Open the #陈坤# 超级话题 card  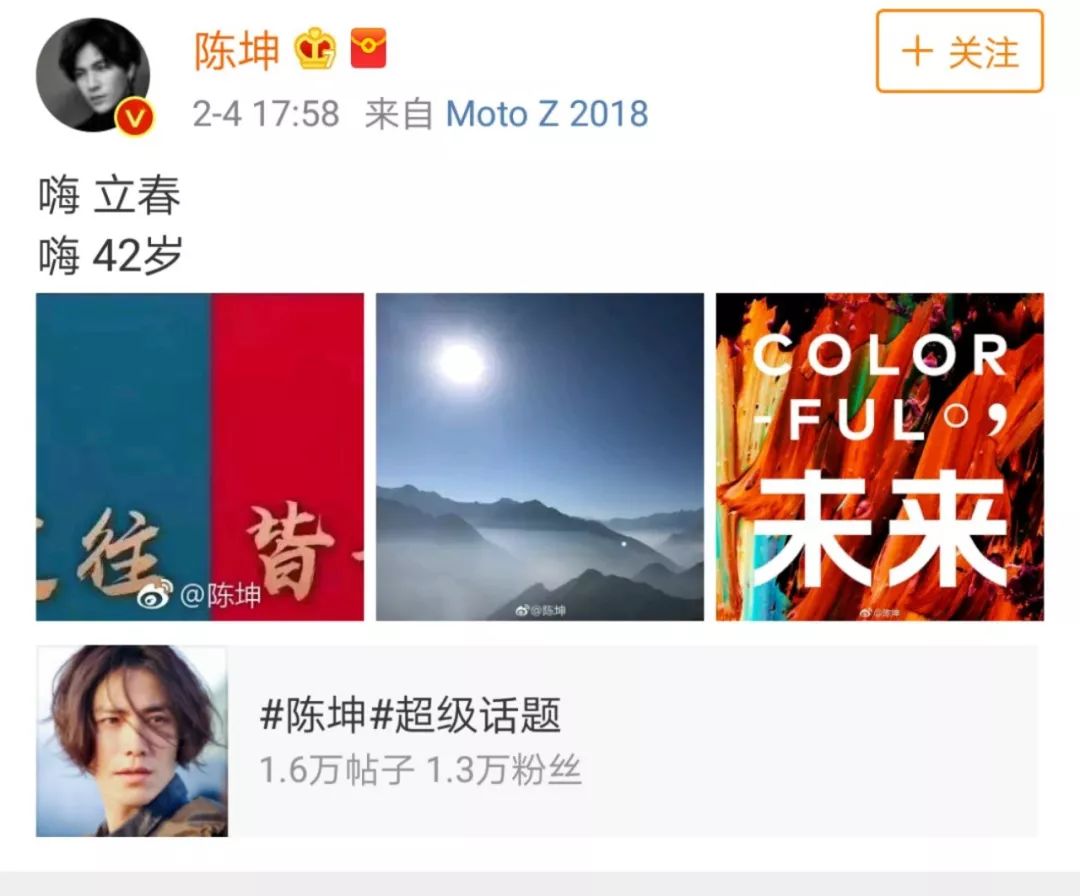point(536,741)
